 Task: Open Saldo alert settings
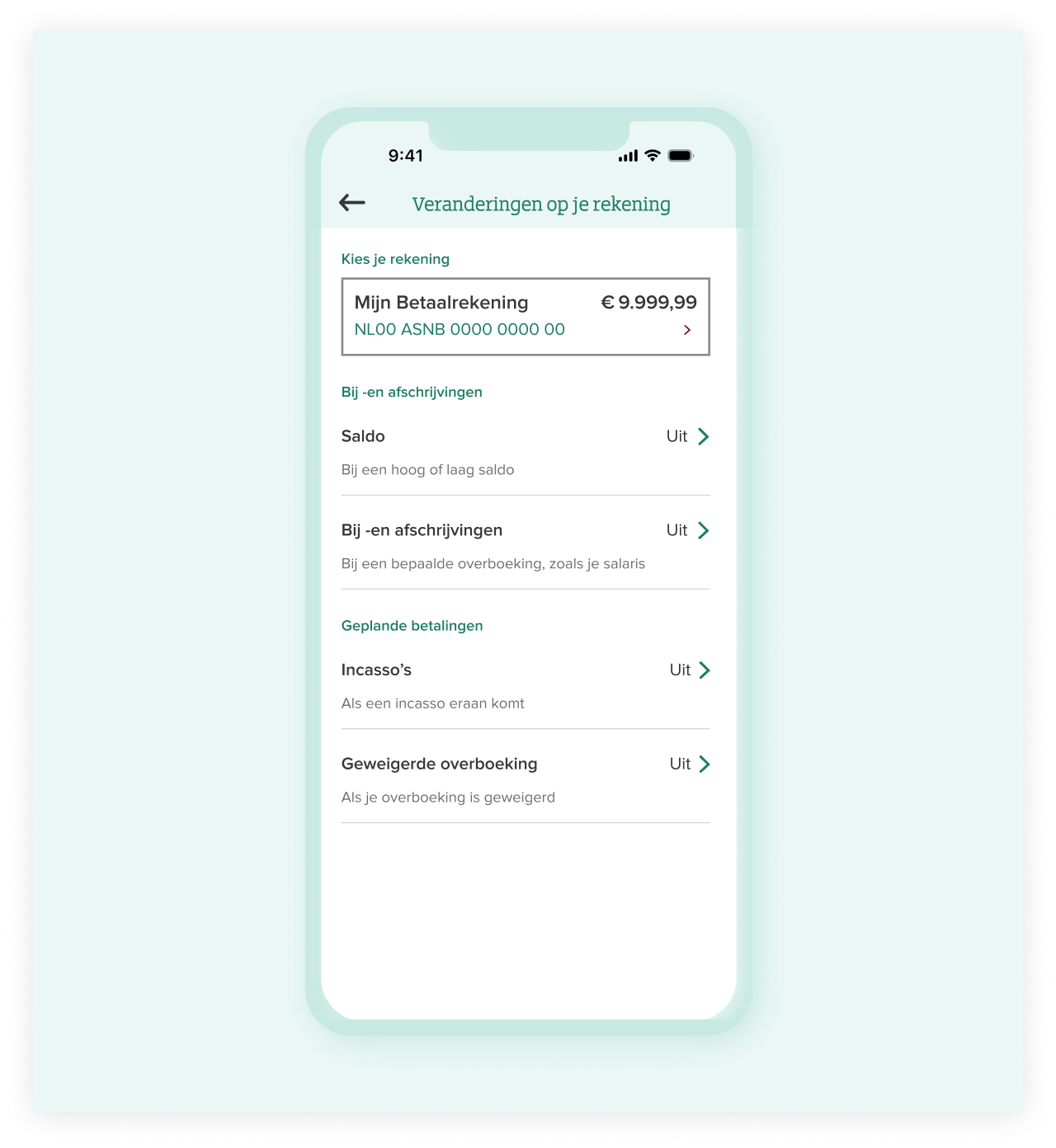click(x=526, y=451)
